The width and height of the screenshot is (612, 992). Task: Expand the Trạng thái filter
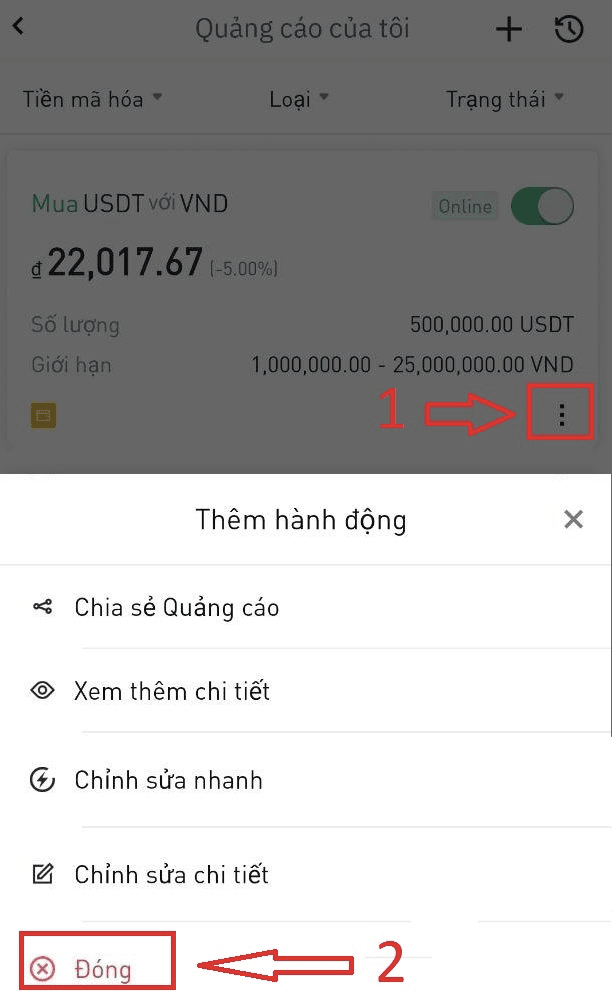[504, 99]
